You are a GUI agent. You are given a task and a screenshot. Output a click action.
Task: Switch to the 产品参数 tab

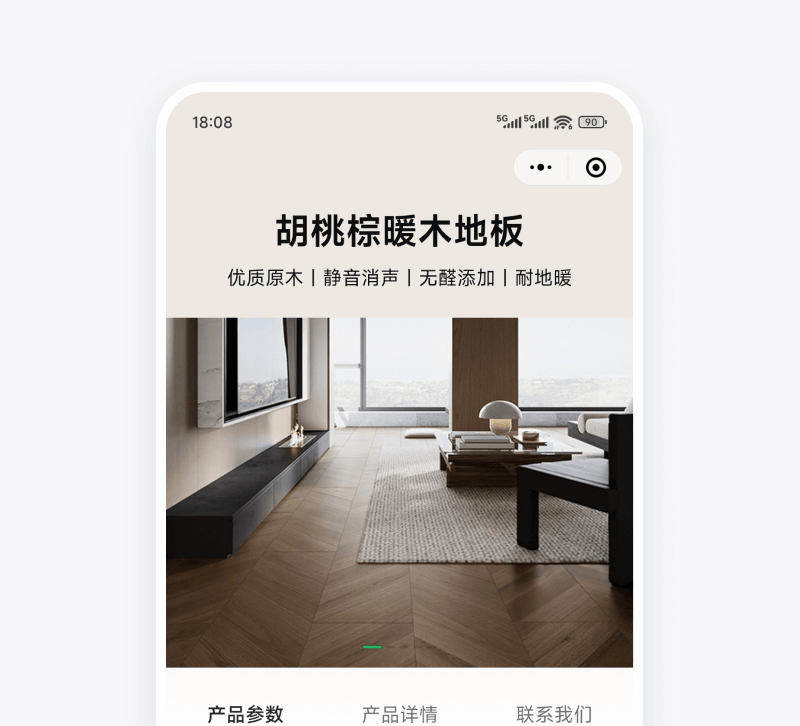(245, 713)
